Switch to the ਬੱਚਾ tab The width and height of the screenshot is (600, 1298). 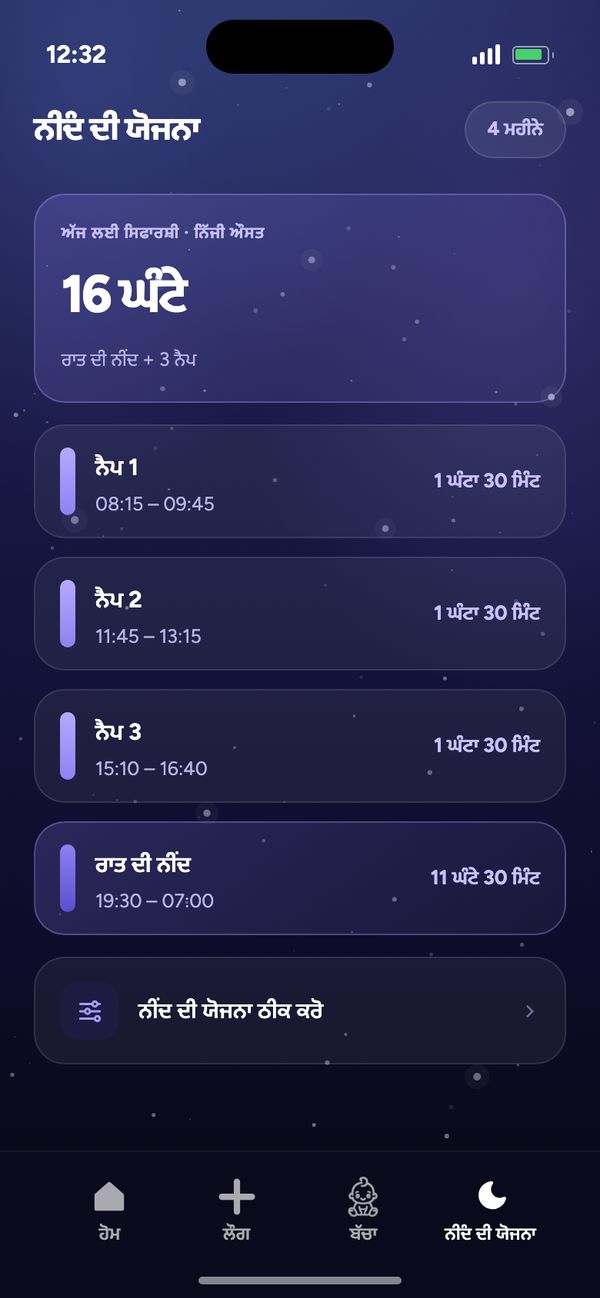pos(363,1210)
